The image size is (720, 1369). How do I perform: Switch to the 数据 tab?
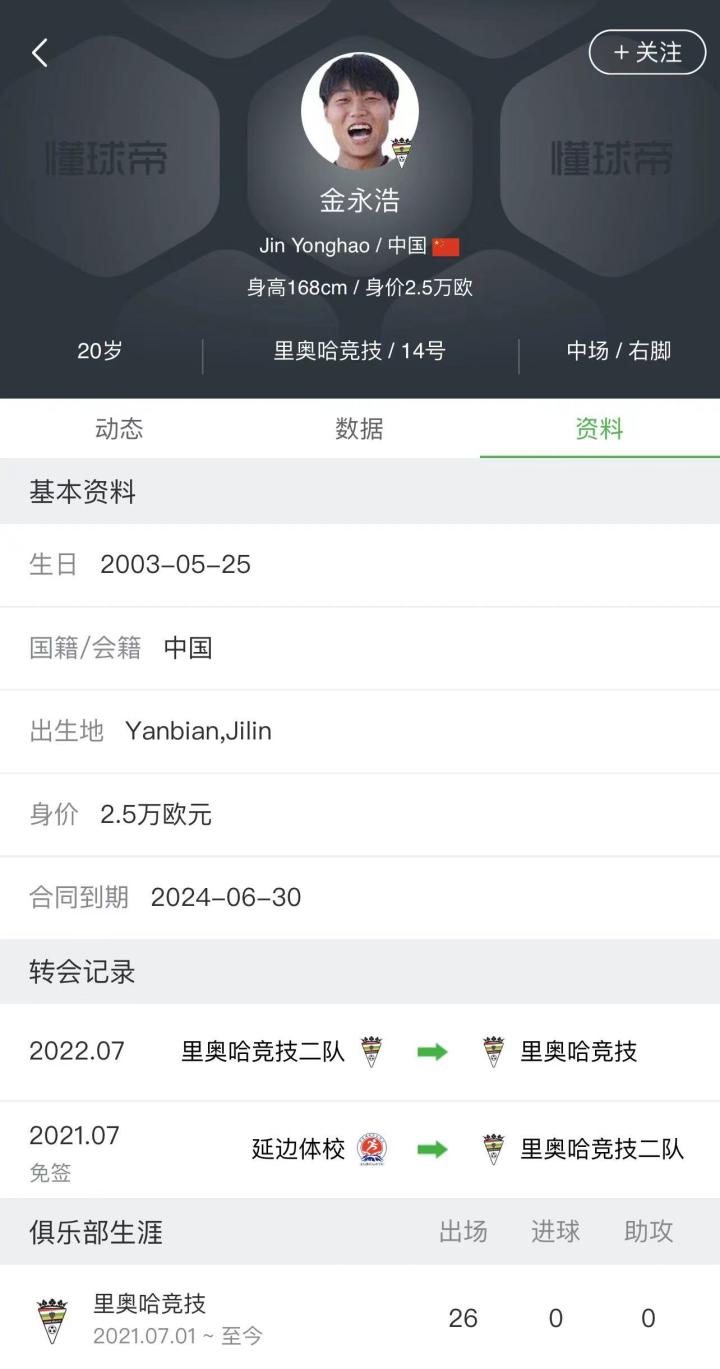pyautogui.click(x=359, y=429)
